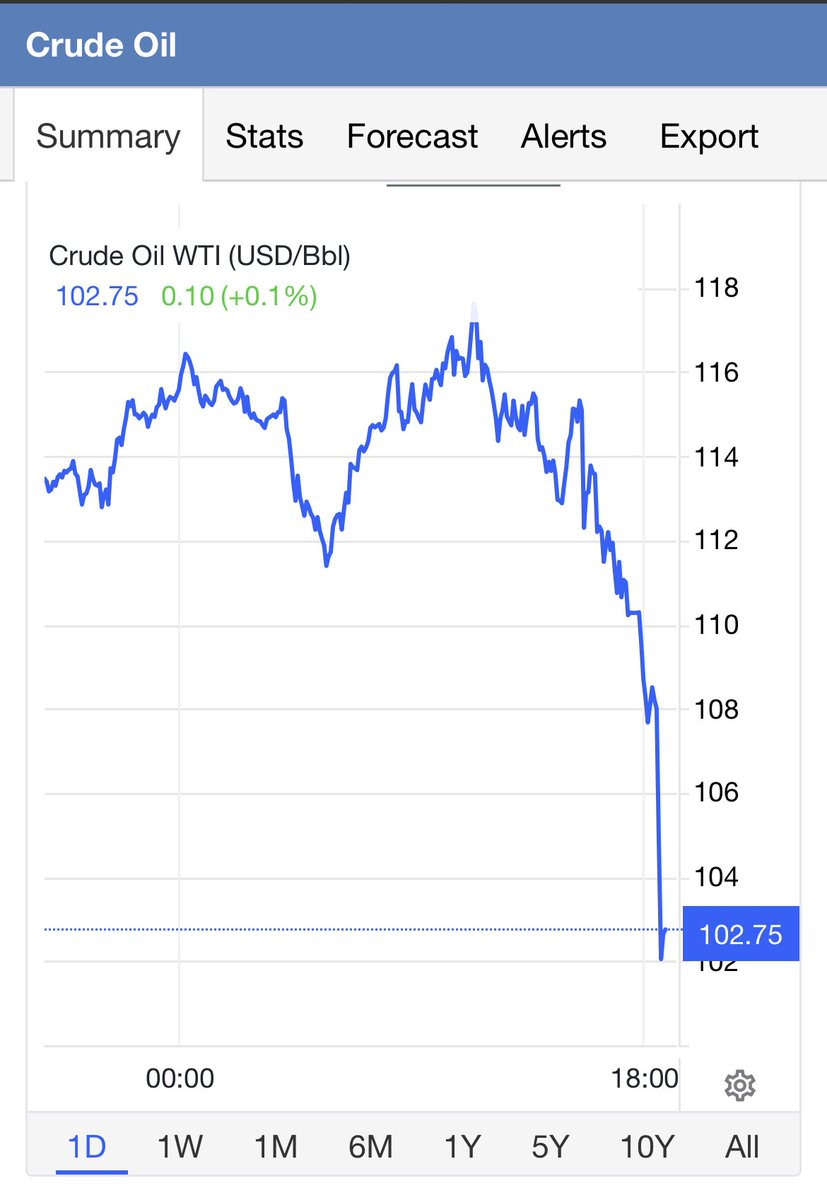Open the Forecast tab
The height and width of the screenshot is (1200, 827).
[412, 136]
